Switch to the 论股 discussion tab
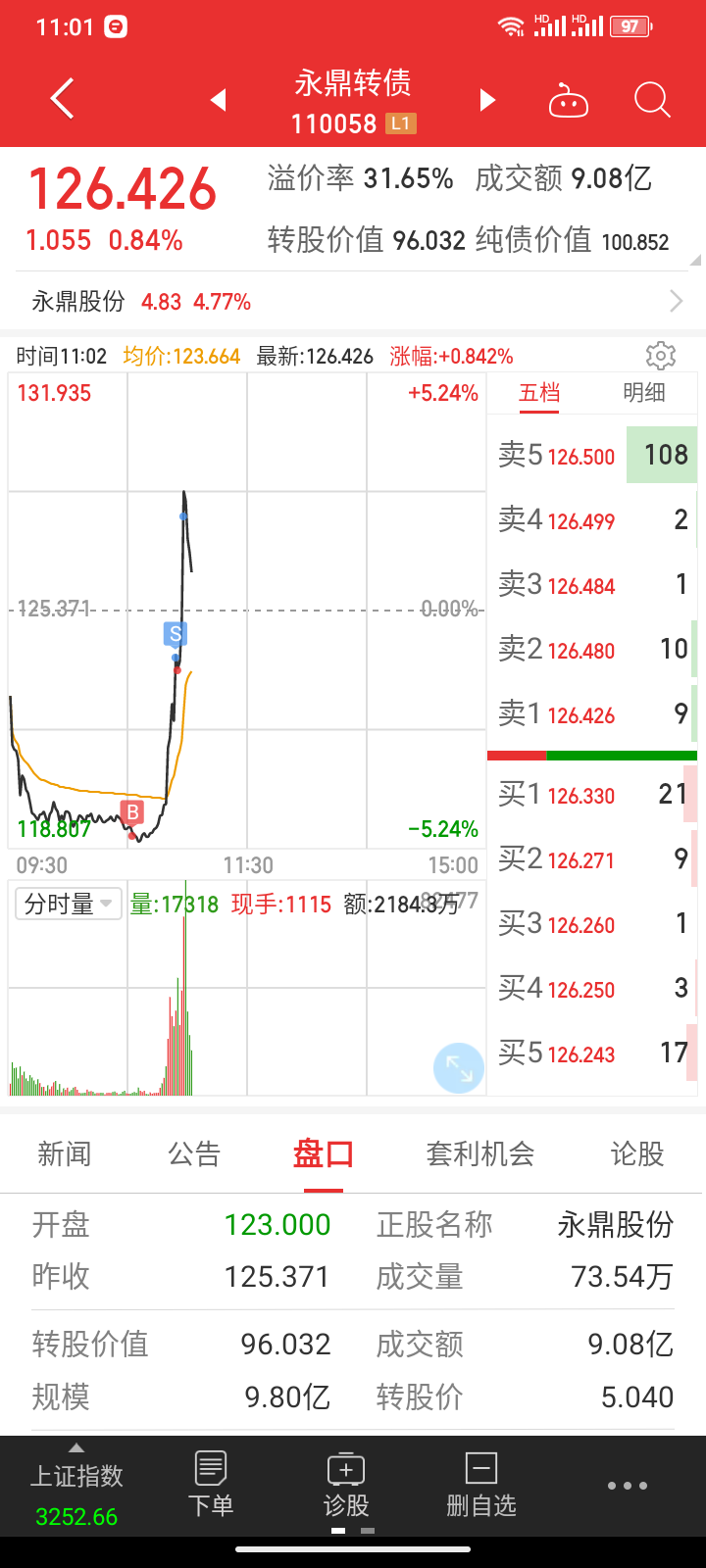Screen dimensions: 706x1568 point(637,1154)
